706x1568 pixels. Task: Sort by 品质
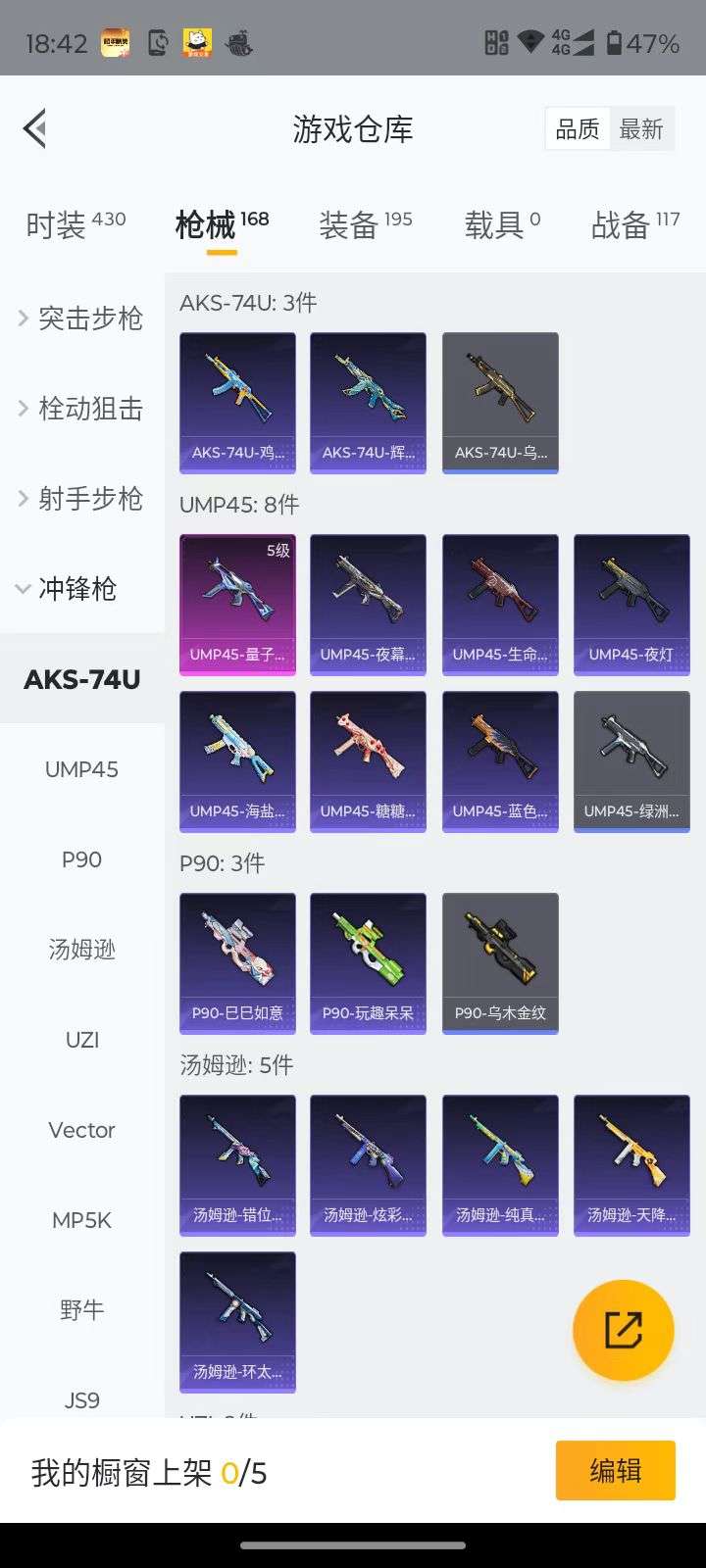(578, 128)
